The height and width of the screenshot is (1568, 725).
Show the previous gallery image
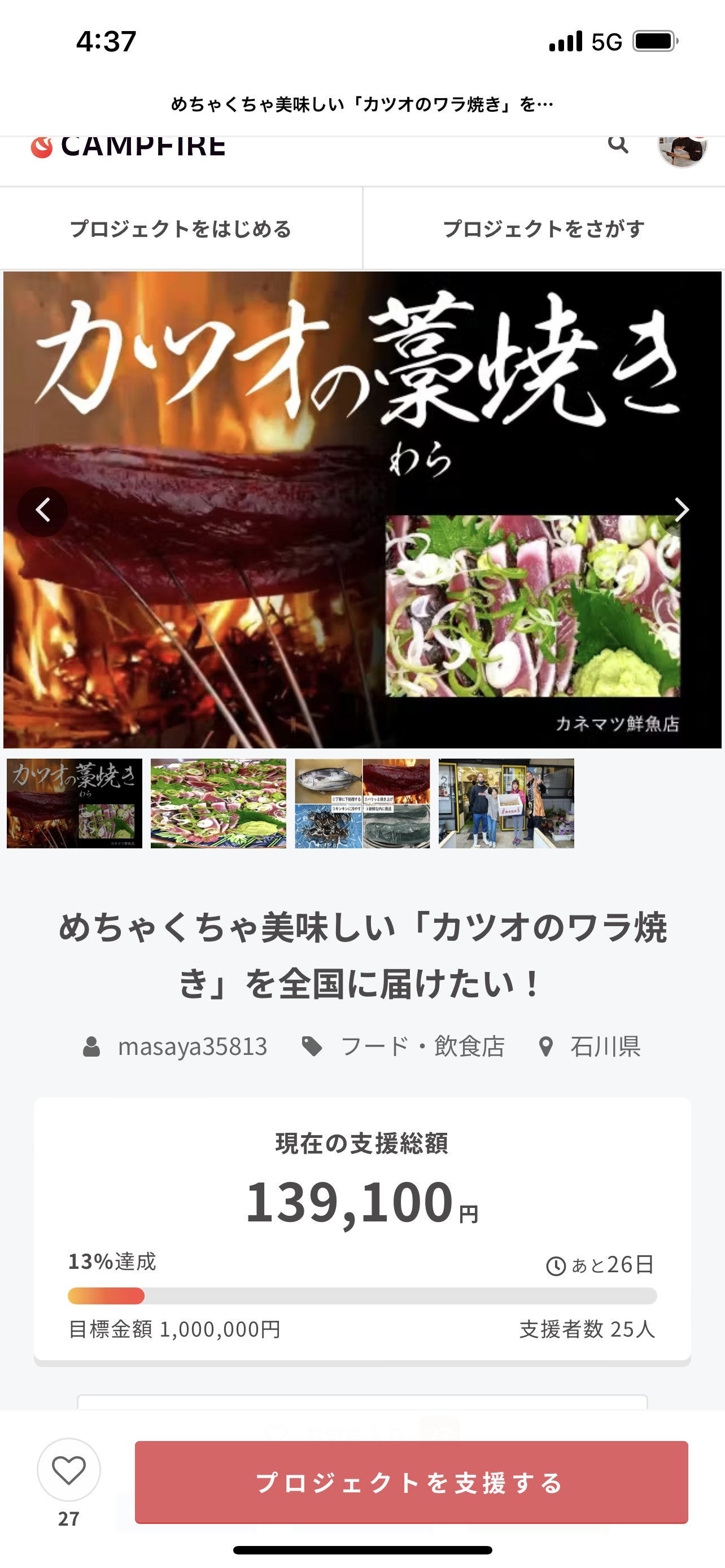pos(42,510)
